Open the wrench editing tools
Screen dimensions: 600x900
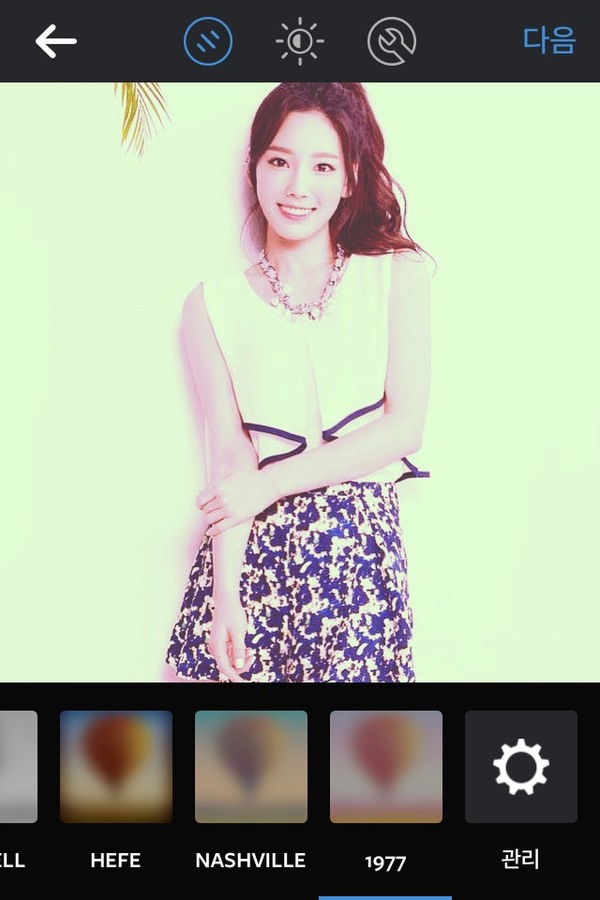point(391,41)
